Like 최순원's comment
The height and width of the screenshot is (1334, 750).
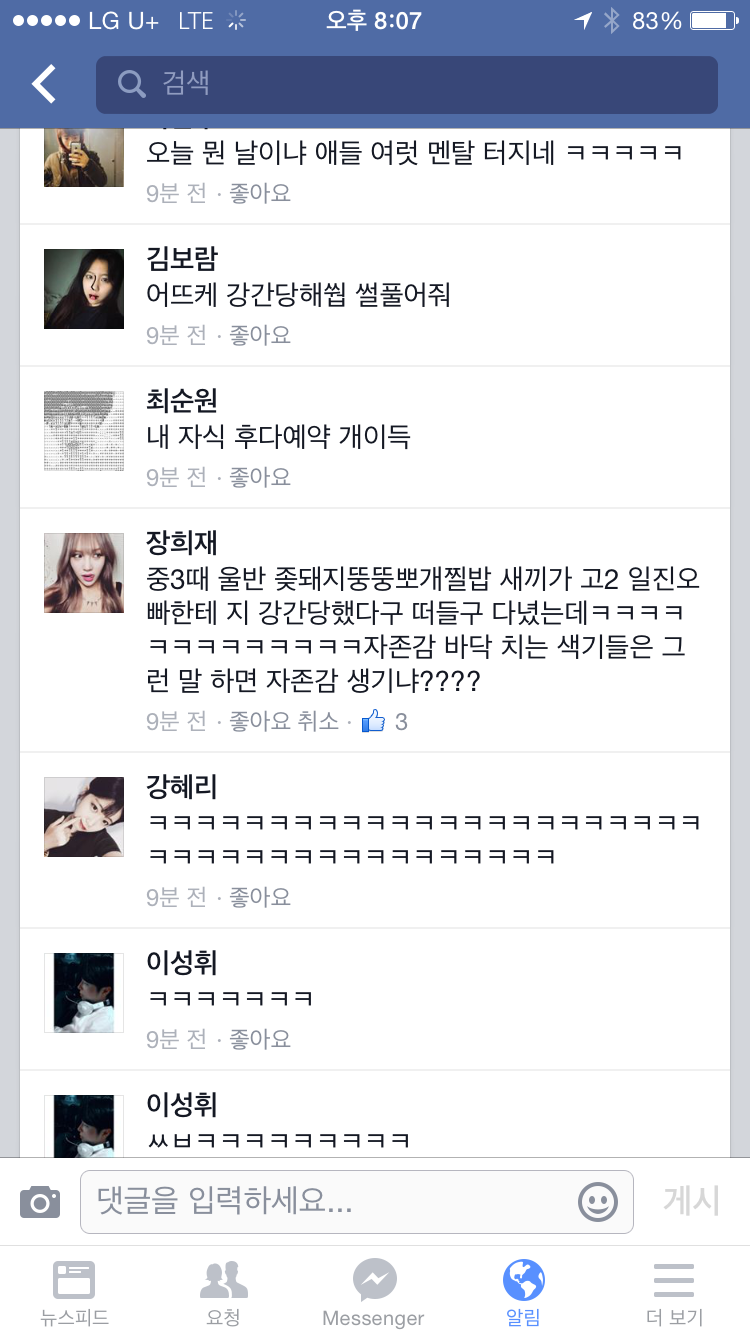(260, 477)
